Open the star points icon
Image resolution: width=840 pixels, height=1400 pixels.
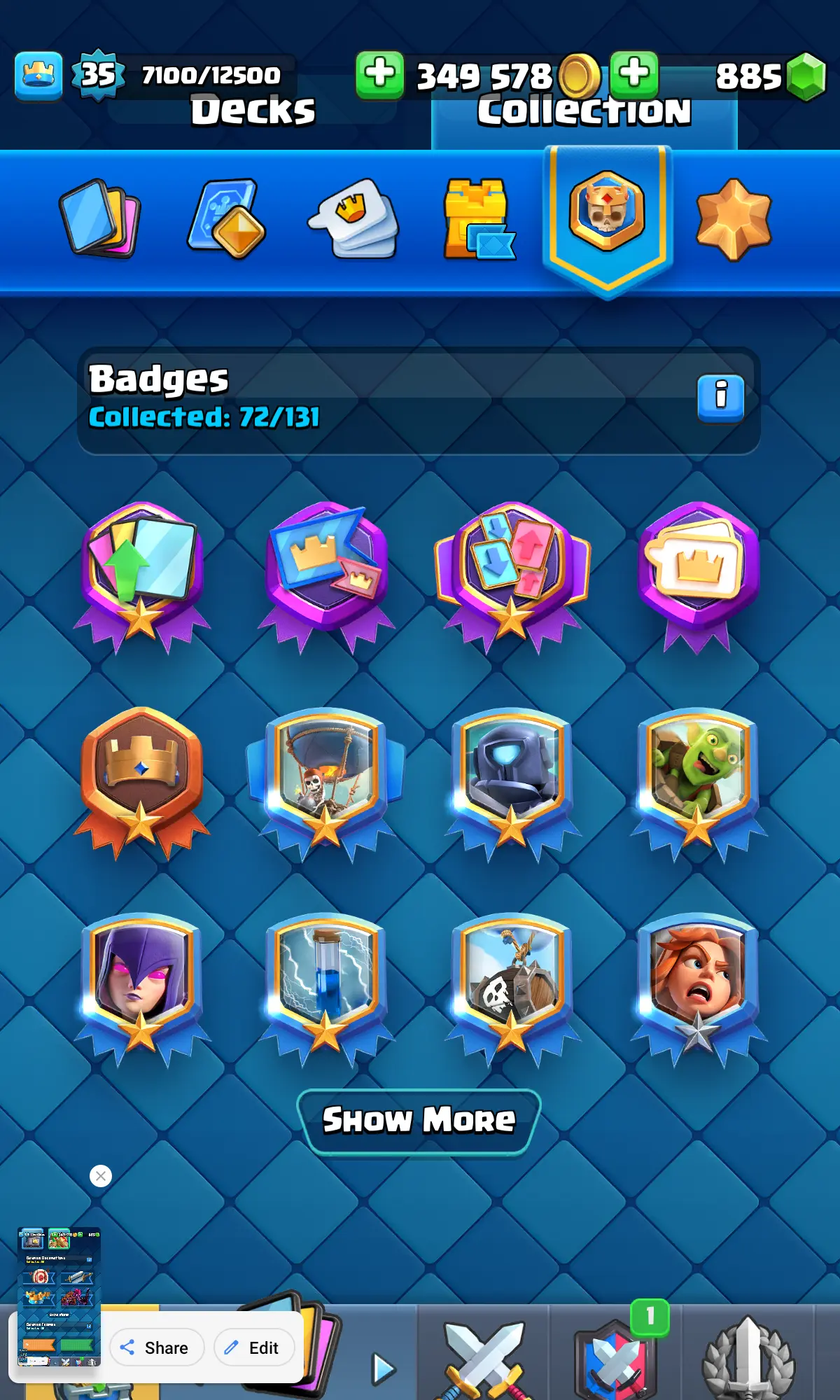[x=733, y=220]
